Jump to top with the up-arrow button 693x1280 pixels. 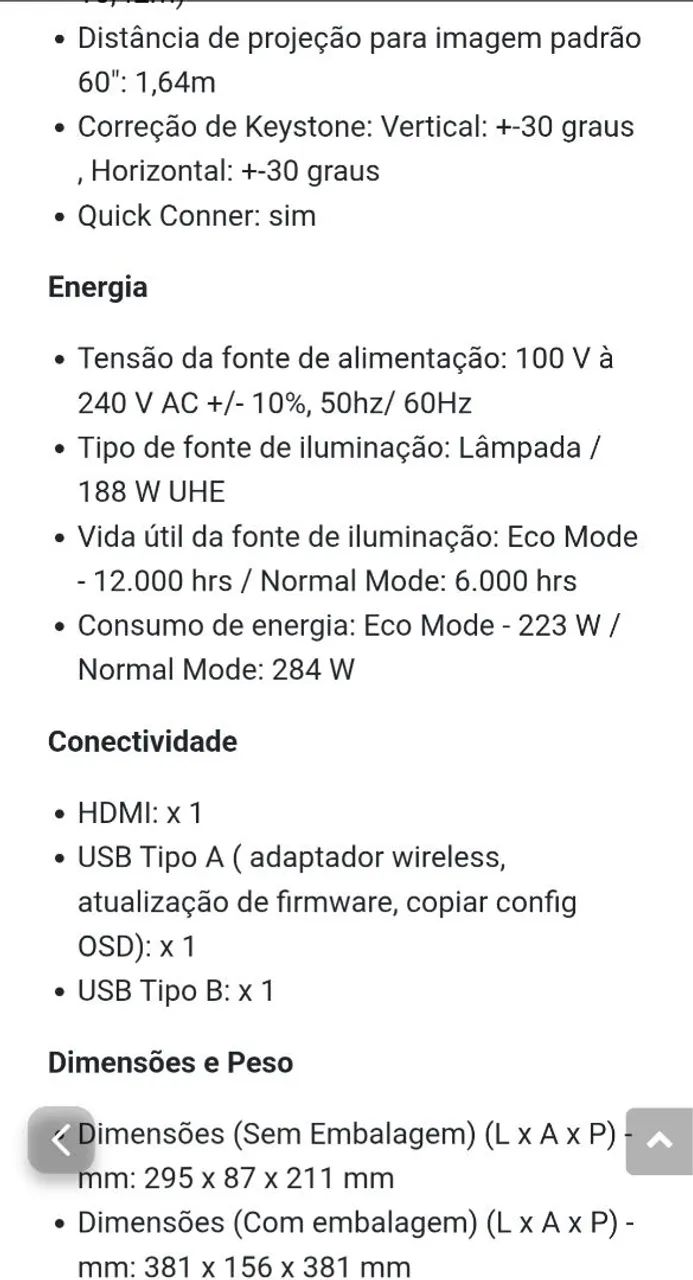tap(659, 1140)
